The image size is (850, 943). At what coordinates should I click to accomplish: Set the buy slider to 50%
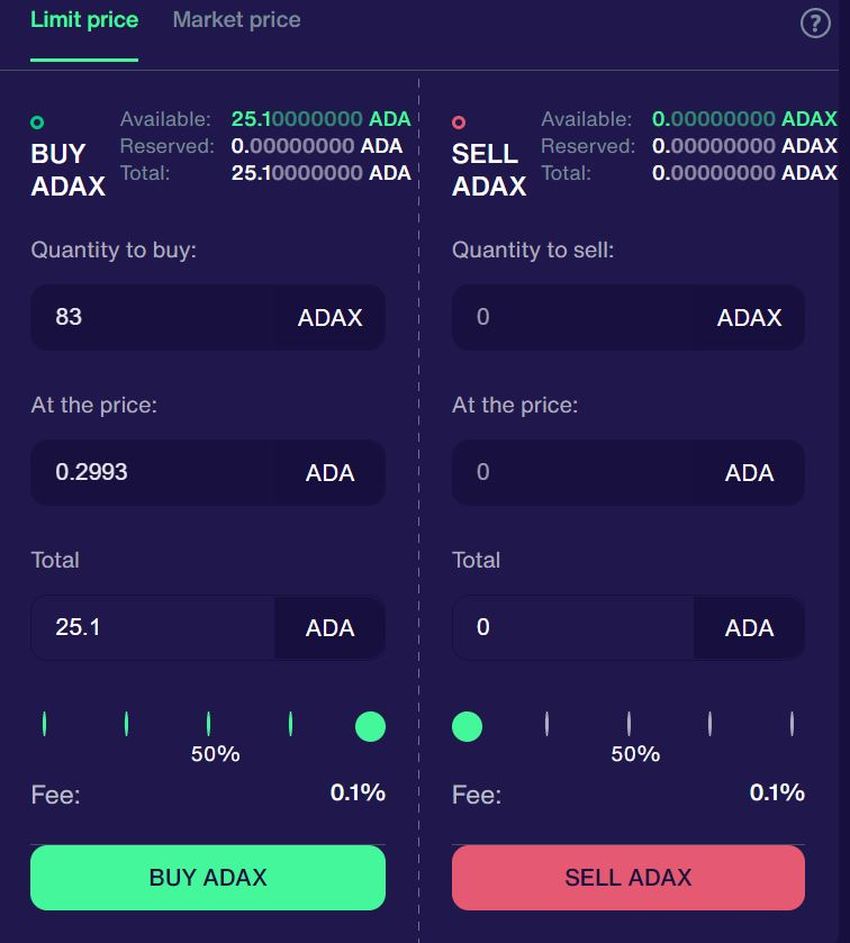click(x=208, y=725)
